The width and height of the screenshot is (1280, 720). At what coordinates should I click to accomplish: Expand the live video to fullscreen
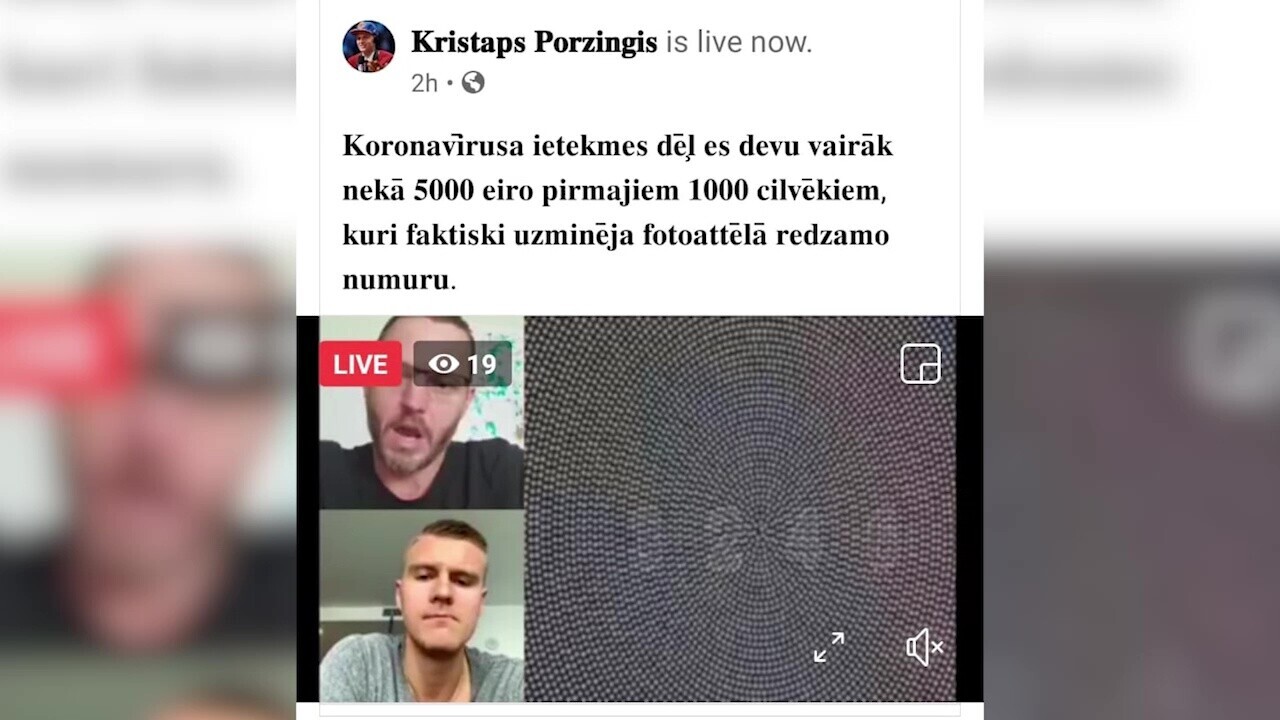point(828,647)
